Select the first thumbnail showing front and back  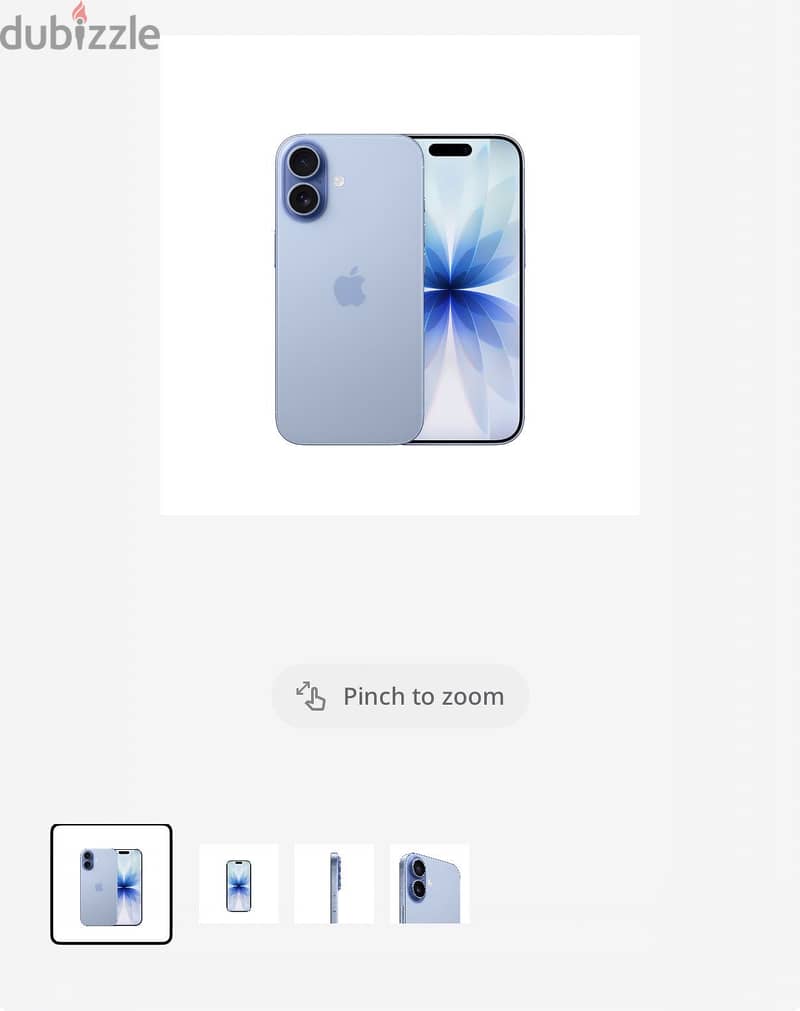point(112,884)
